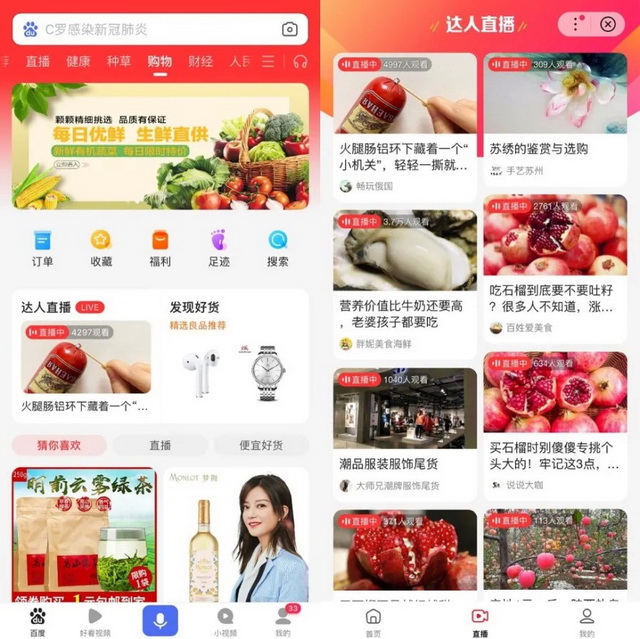The height and width of the screenshot is (639, 640).
Task: View 足迹 browsing history
Action: [219, 248]
